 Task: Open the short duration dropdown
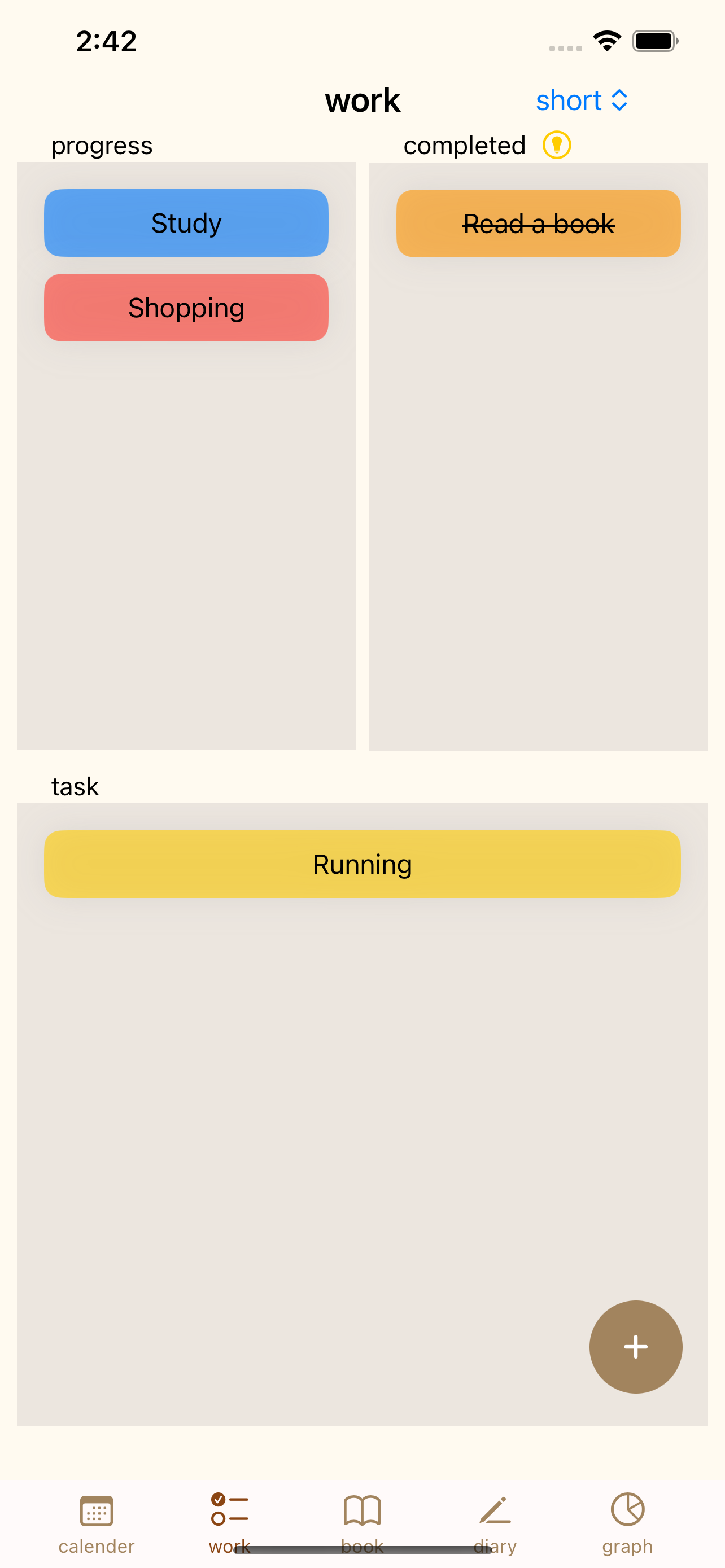click(x=582, y=100)
